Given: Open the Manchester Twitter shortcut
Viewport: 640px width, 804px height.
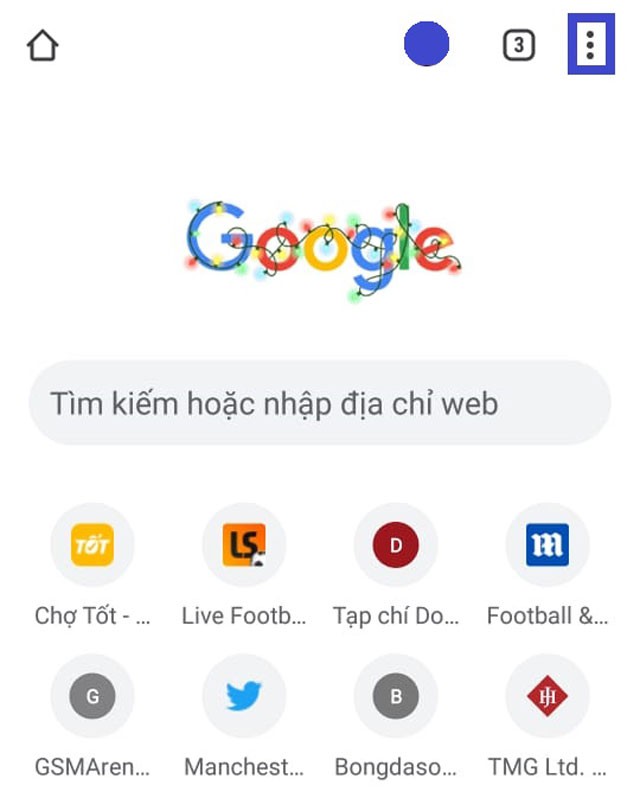Looking at the screenshot, I should point(244,697).
